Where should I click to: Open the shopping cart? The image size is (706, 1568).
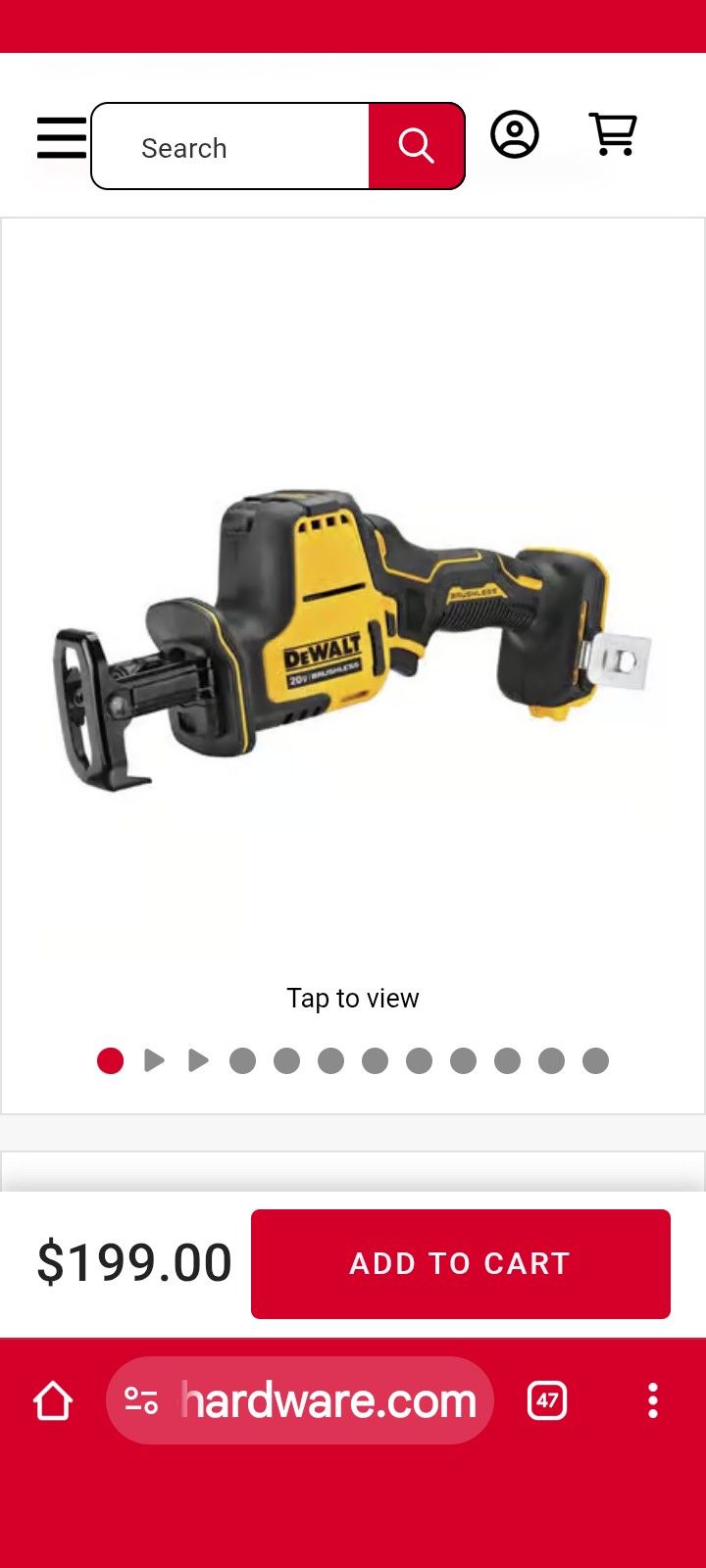tap(614, 134)
